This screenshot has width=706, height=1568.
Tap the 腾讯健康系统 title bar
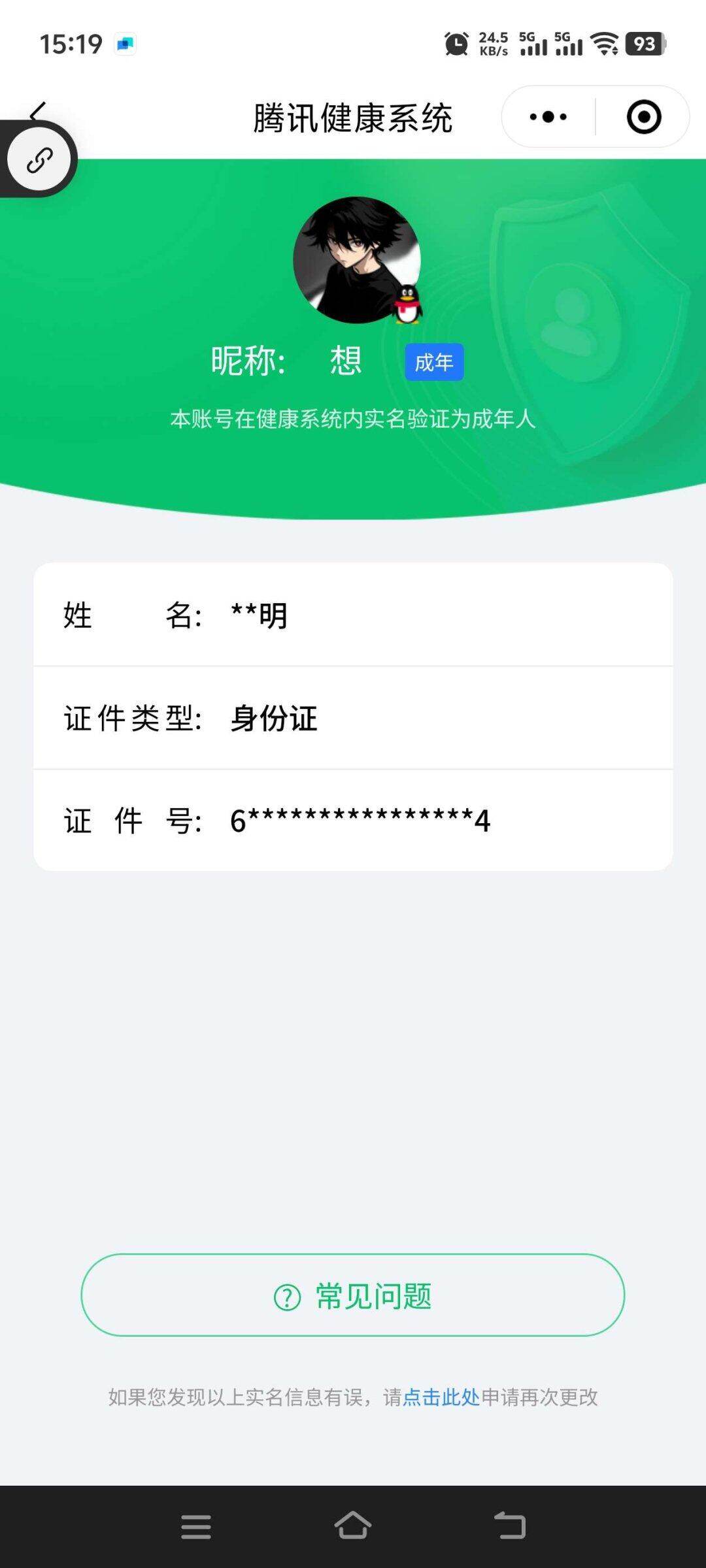pyautogui.click(x=353, y=116)
